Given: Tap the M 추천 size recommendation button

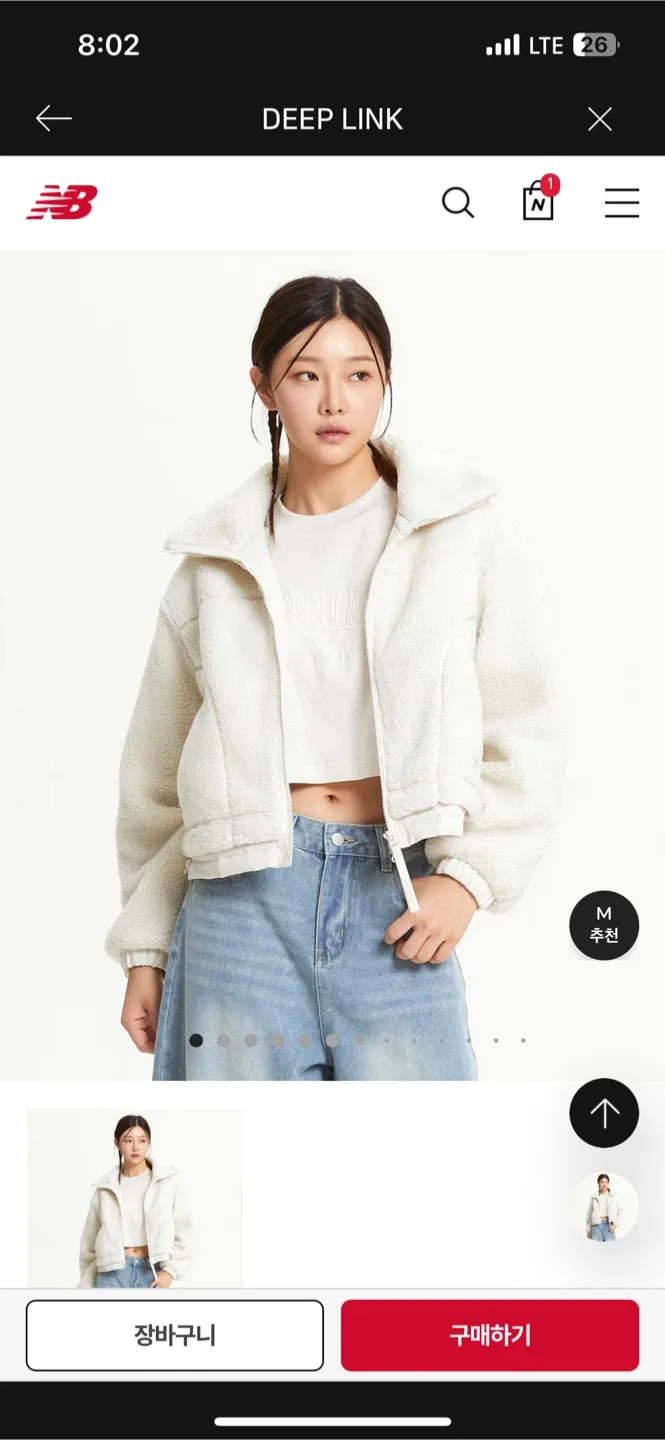Looking at the screenshot, I should click(604, 925).
